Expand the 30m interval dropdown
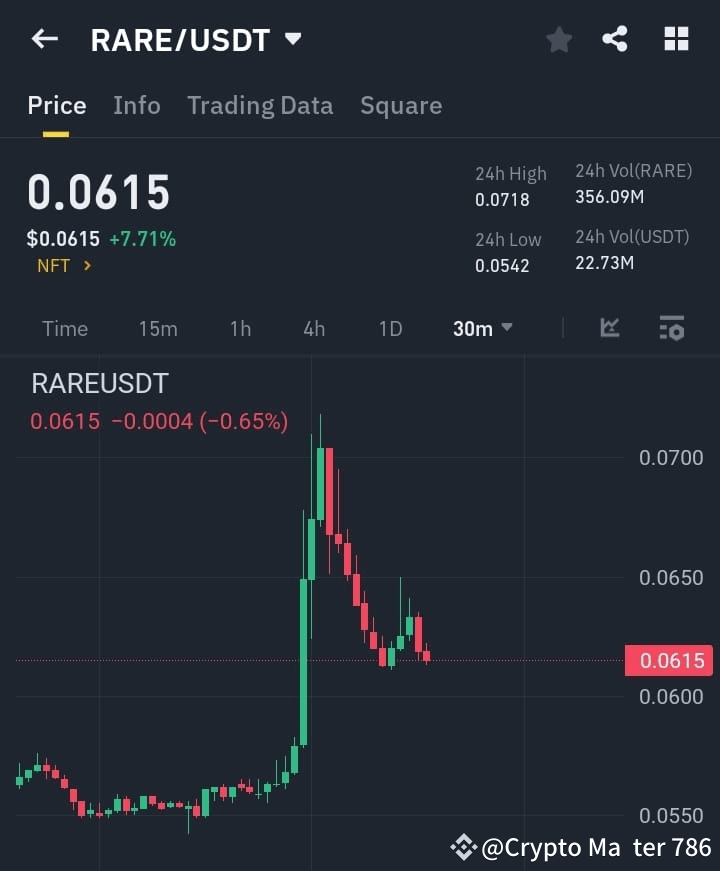Image resolution: width=720 pixels, height=871 pixels. 482,328
